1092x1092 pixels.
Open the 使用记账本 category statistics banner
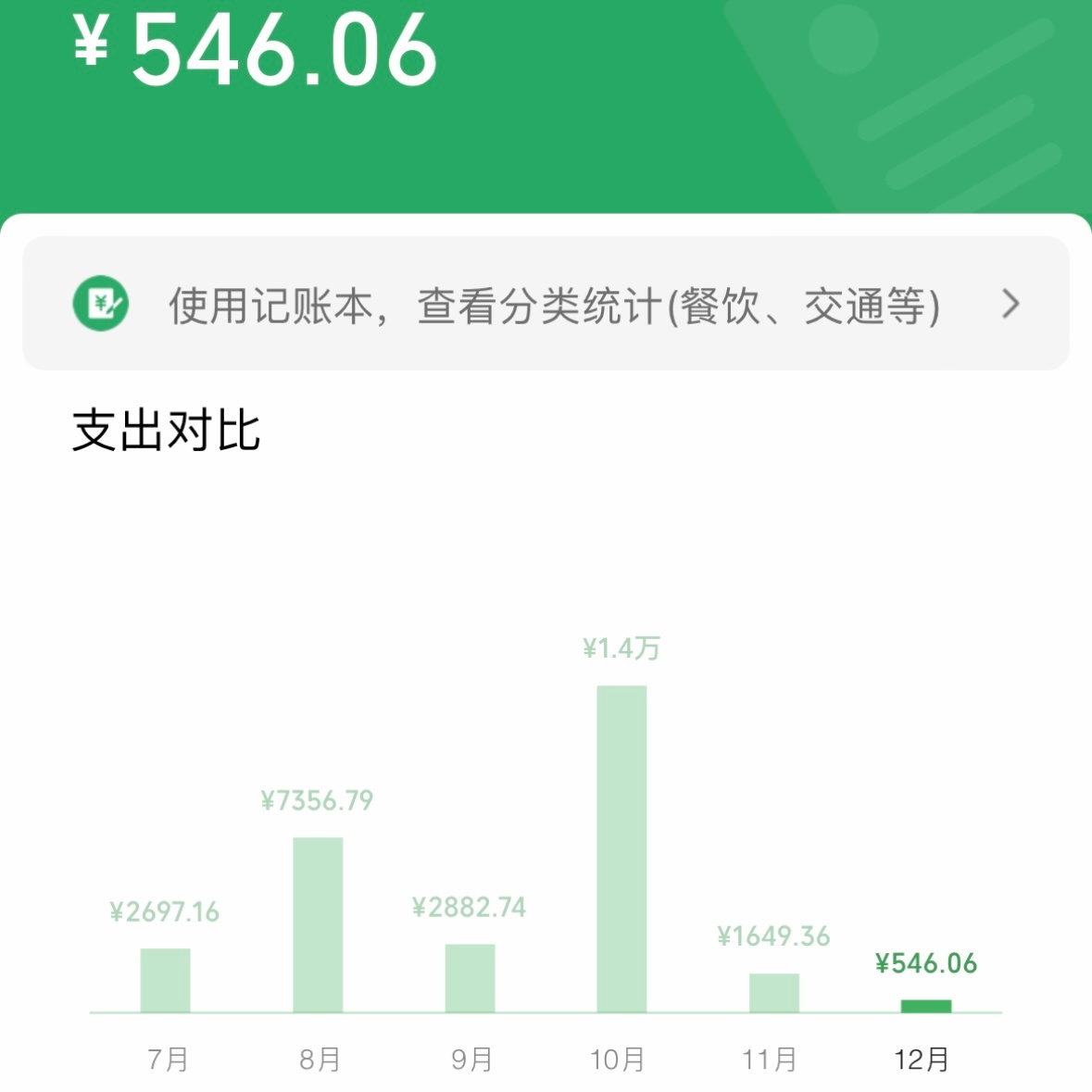point(546,304)
